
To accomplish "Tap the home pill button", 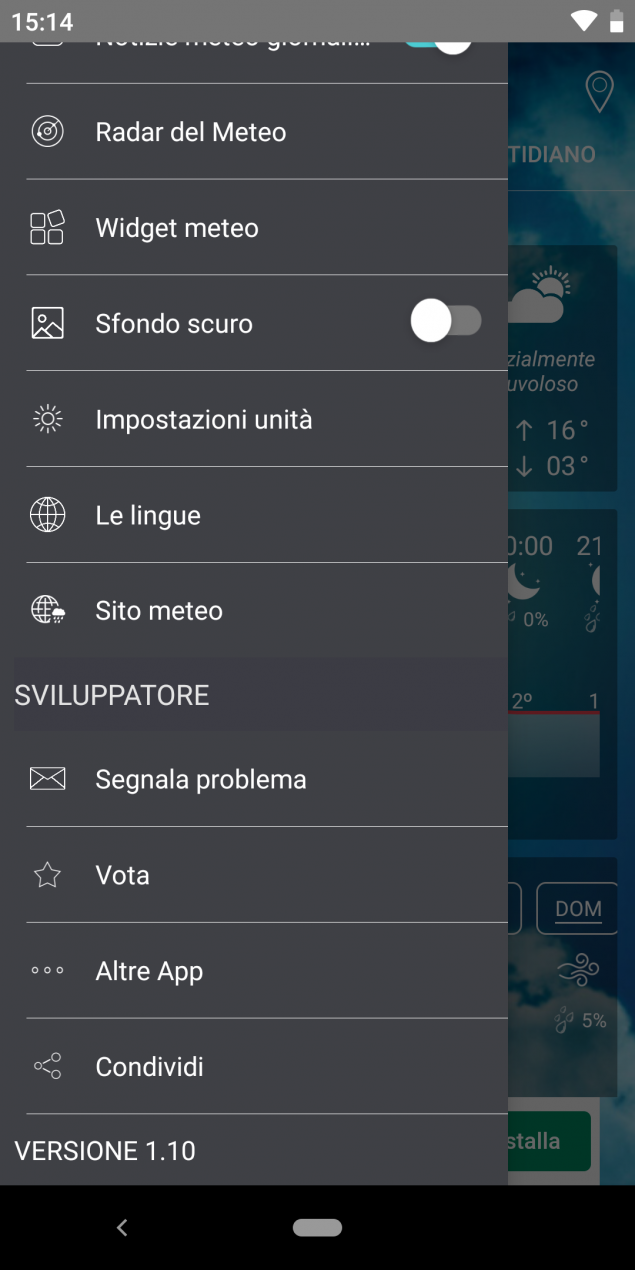I will (x=318, y=1227).
